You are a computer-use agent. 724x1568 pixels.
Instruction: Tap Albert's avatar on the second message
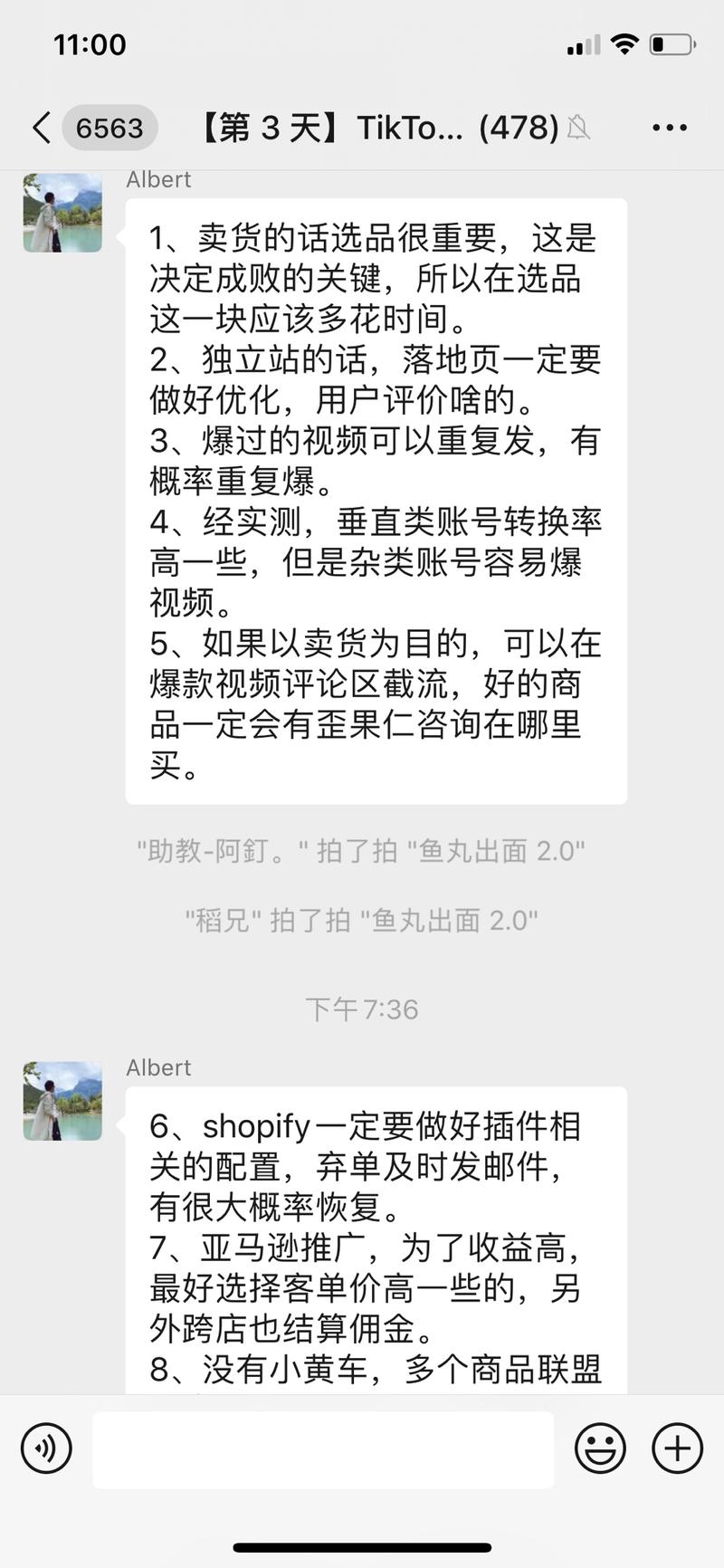[62, 1099]
